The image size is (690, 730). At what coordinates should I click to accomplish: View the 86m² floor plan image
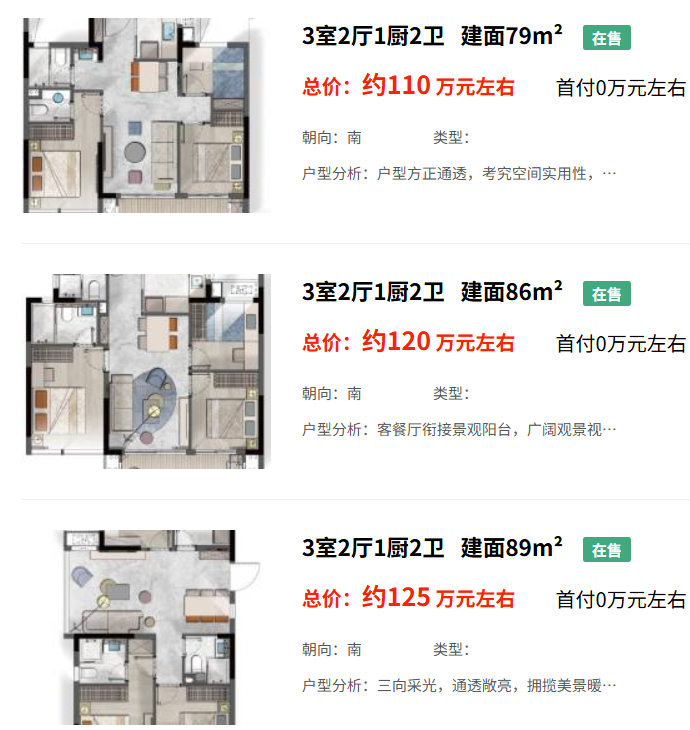(146, 370)
